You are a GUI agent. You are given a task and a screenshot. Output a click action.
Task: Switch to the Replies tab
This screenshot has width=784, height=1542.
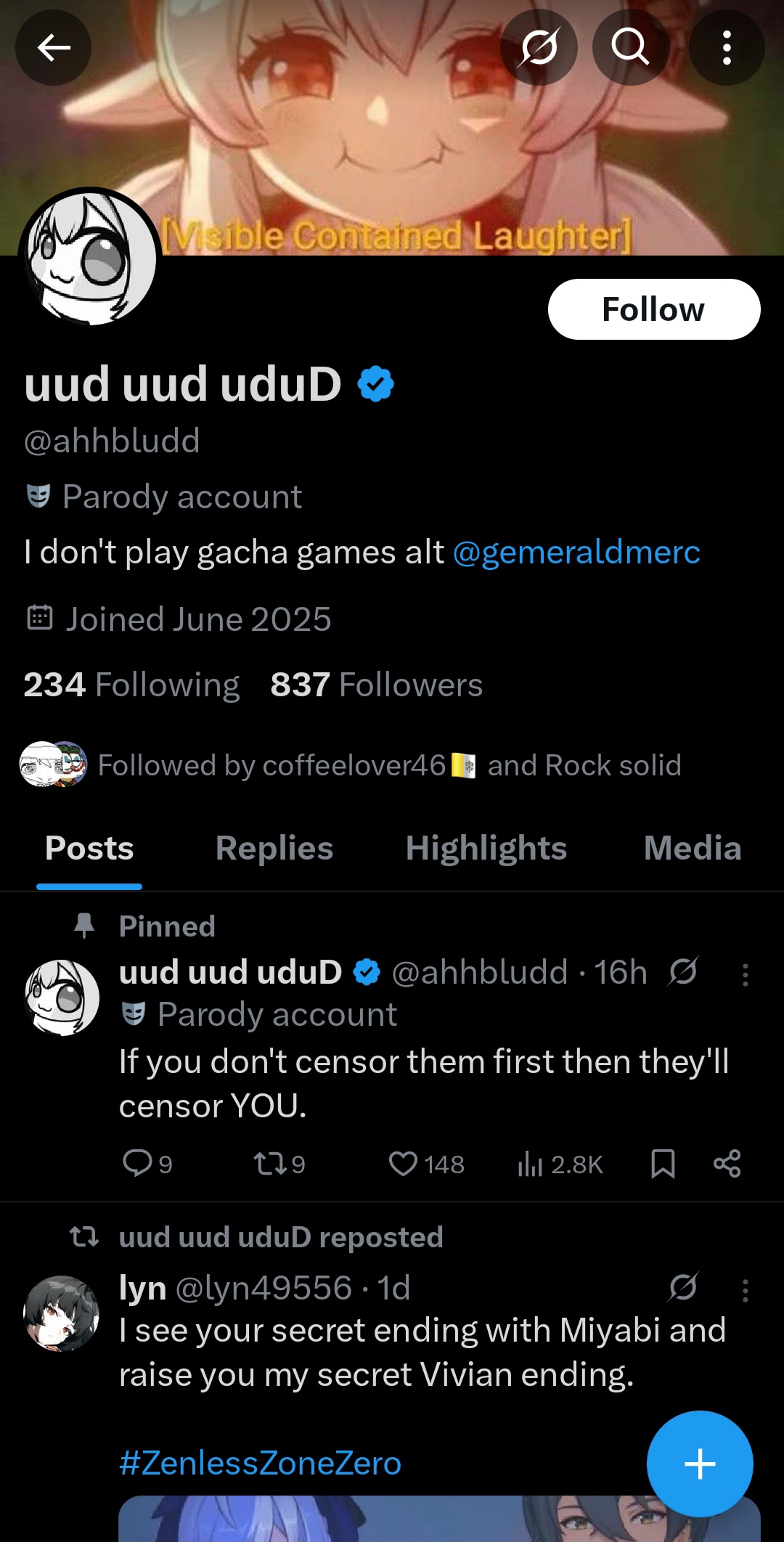[274, 848]
